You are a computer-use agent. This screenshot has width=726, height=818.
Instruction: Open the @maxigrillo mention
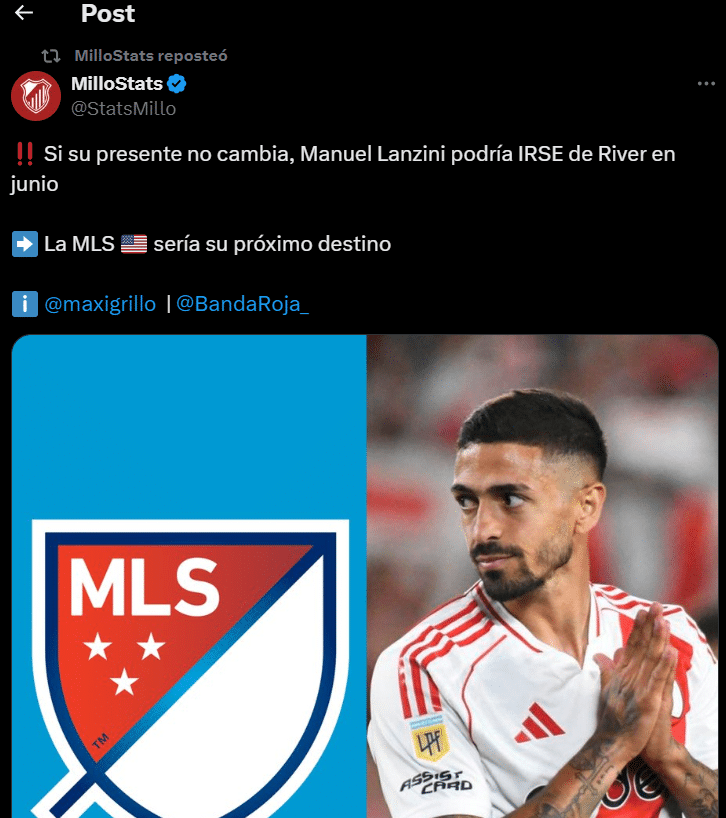[x=100, y=304]
